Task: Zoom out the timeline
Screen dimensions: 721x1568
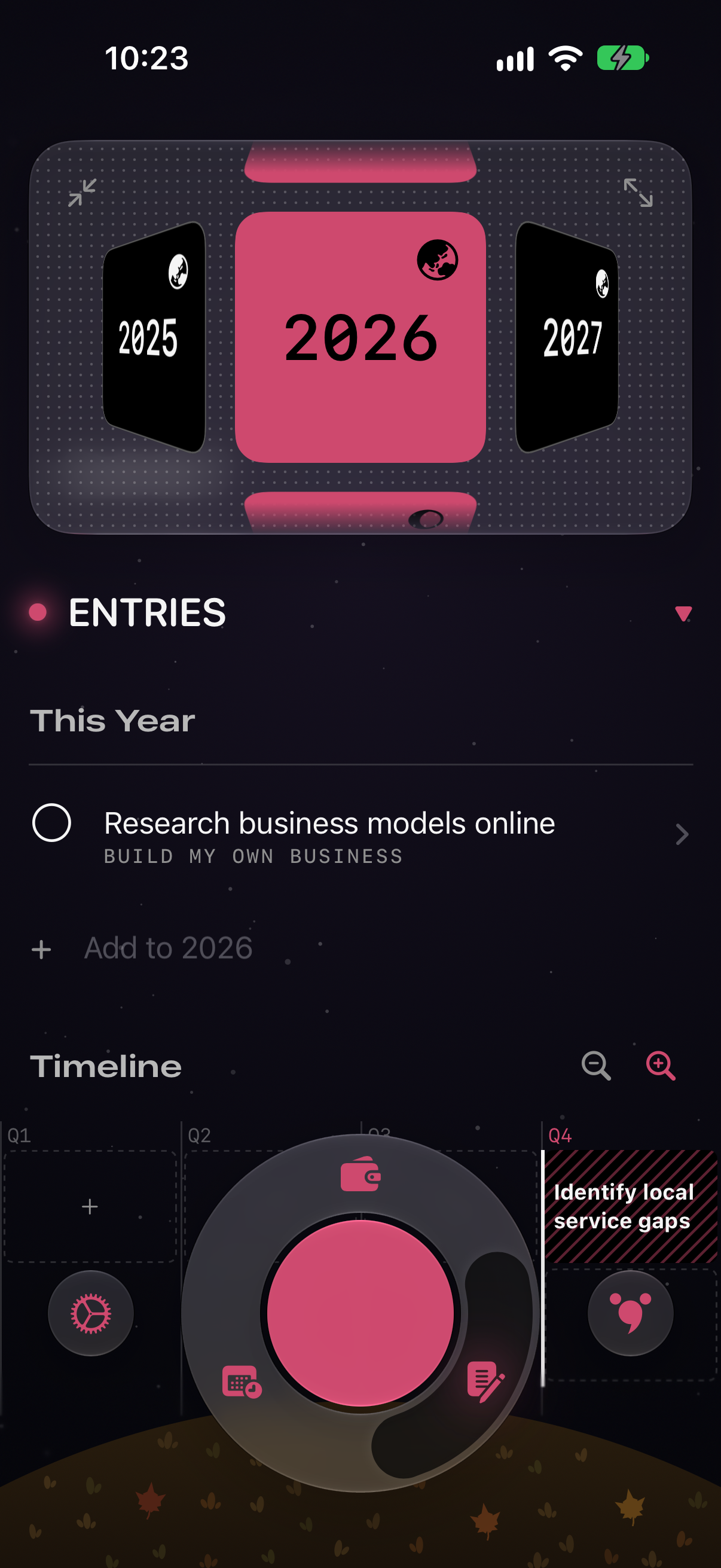Action: 595,1066
